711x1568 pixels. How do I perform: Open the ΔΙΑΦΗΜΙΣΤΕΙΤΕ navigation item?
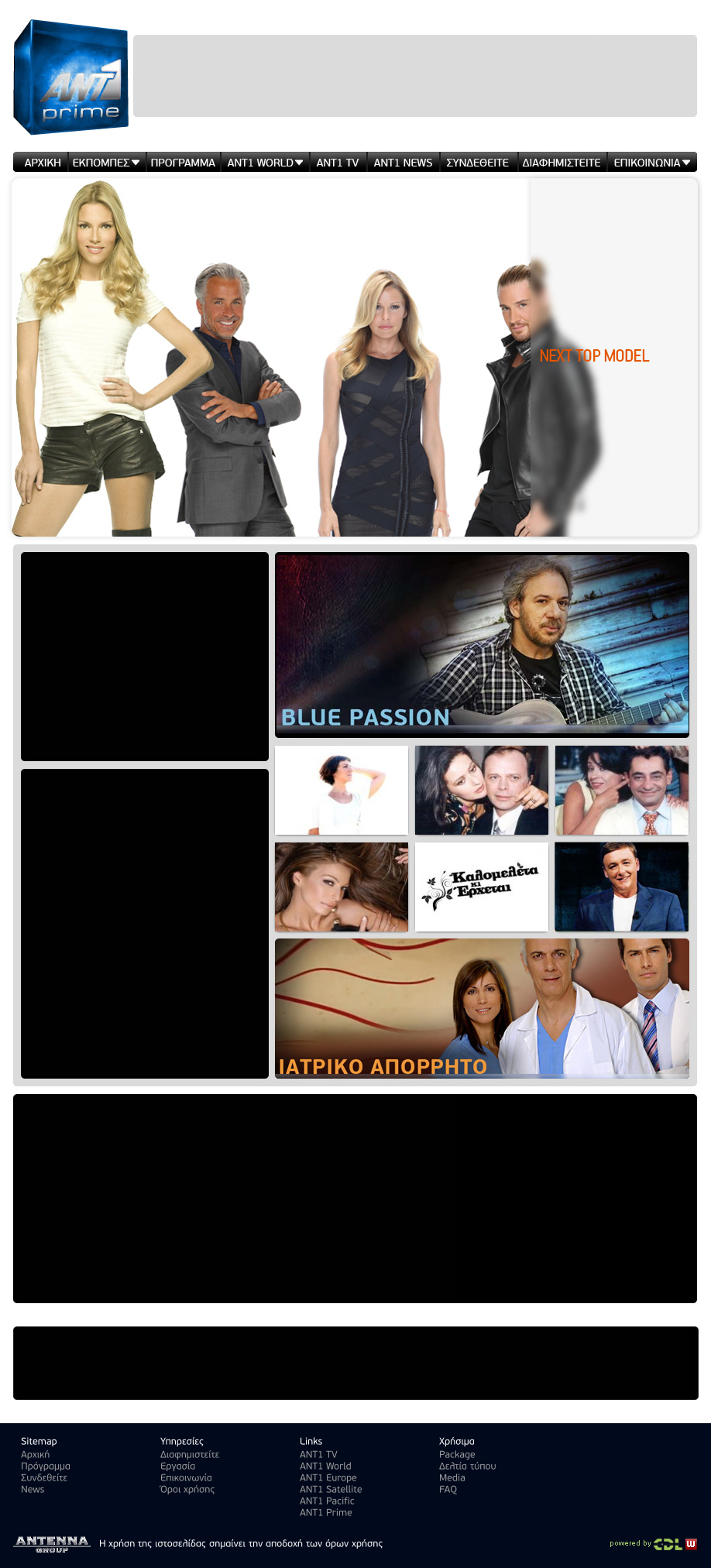[561, 163]
